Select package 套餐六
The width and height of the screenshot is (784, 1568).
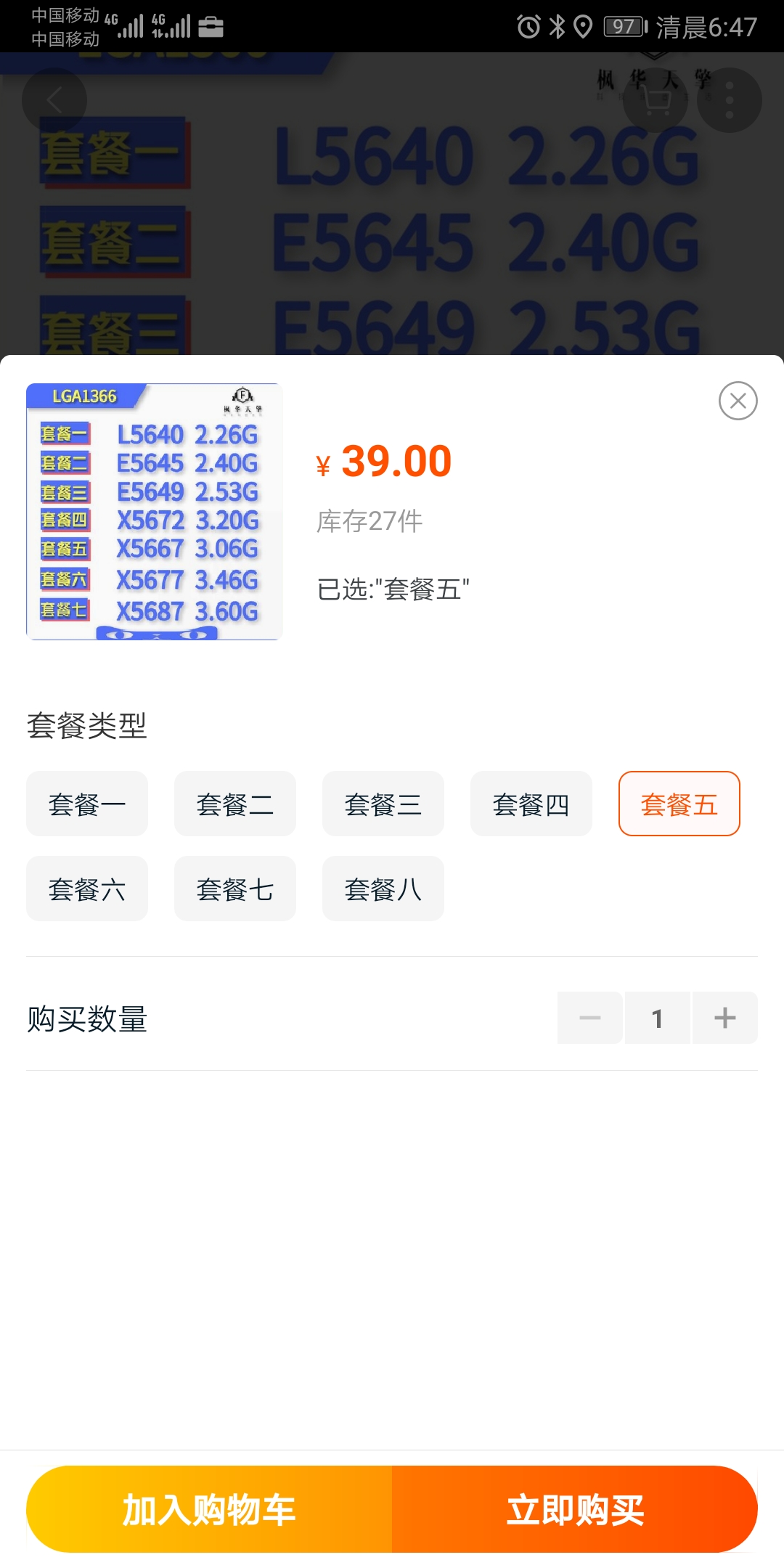pos(87,889)
